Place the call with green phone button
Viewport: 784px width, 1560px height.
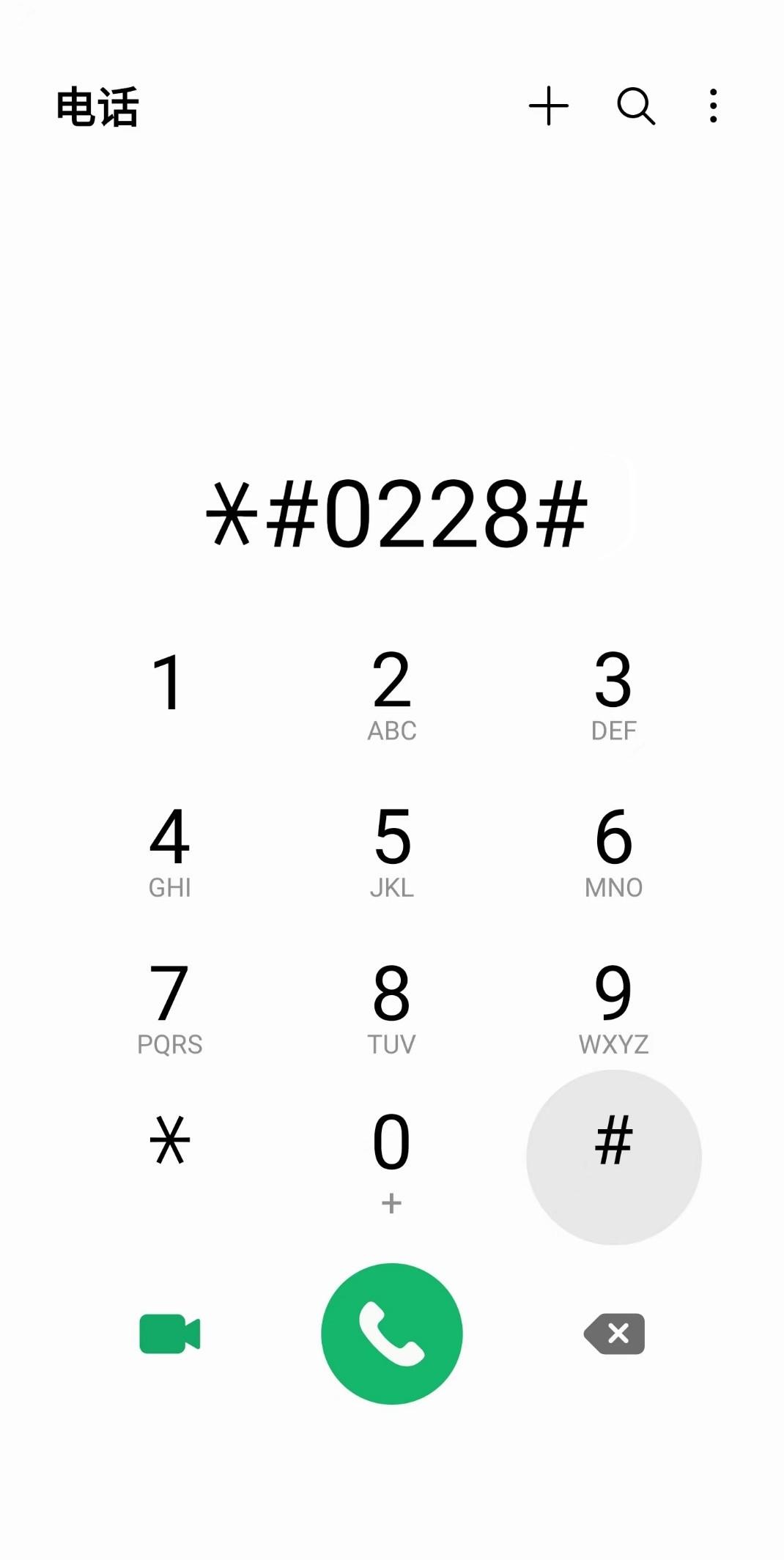[x=392, y=1334]
